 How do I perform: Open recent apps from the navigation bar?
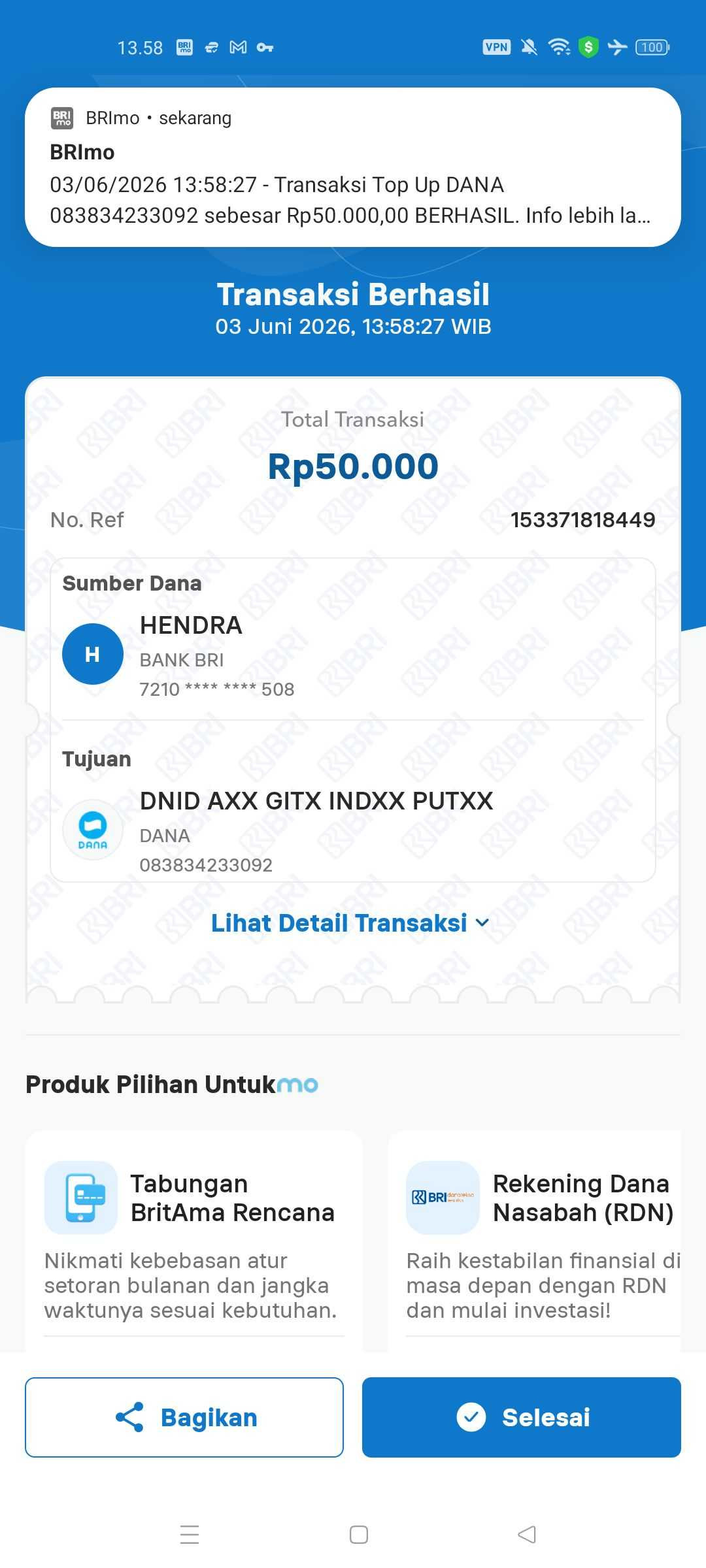(x=190, y=1534)
